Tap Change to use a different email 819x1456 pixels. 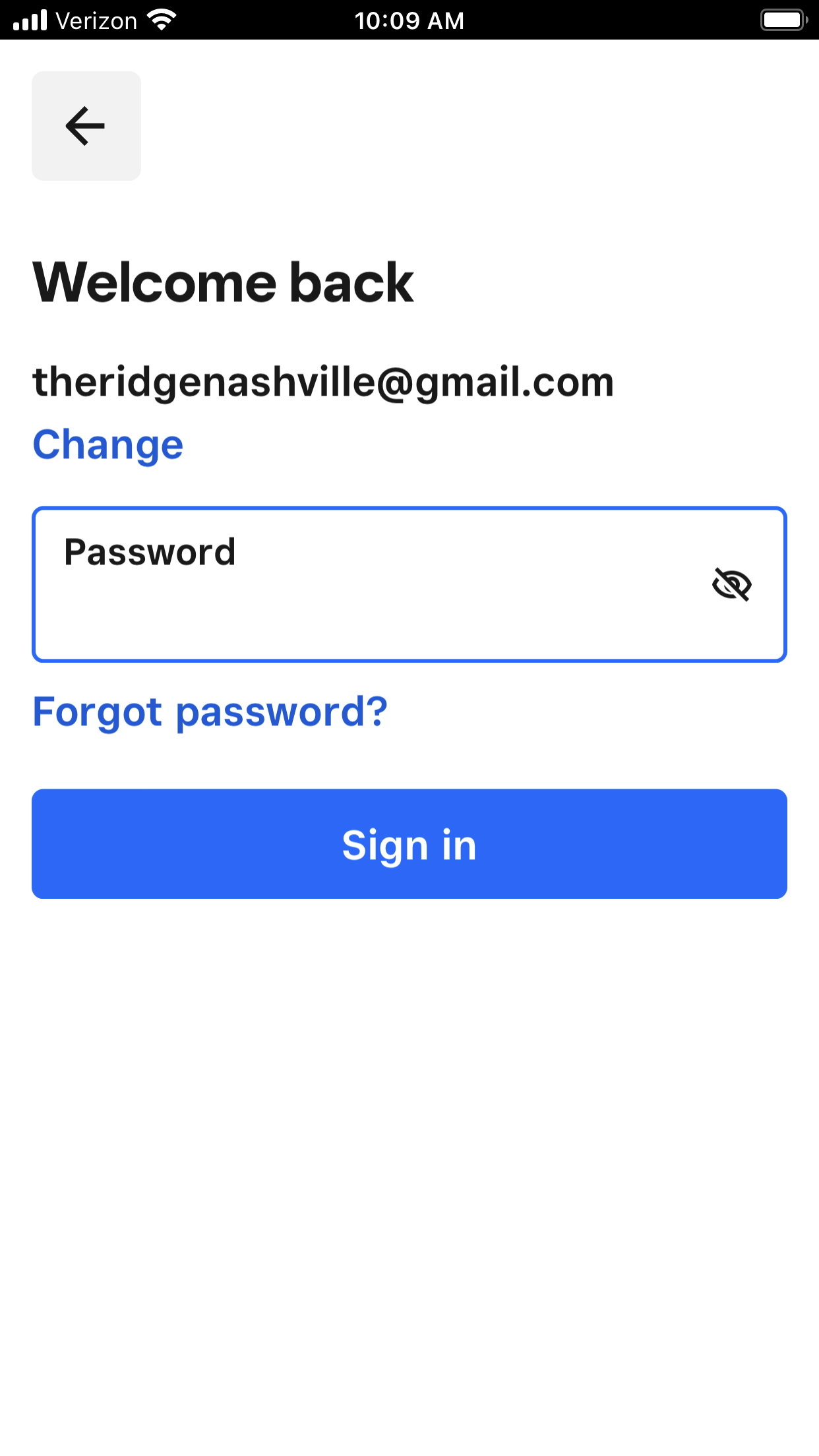point(108,445)
